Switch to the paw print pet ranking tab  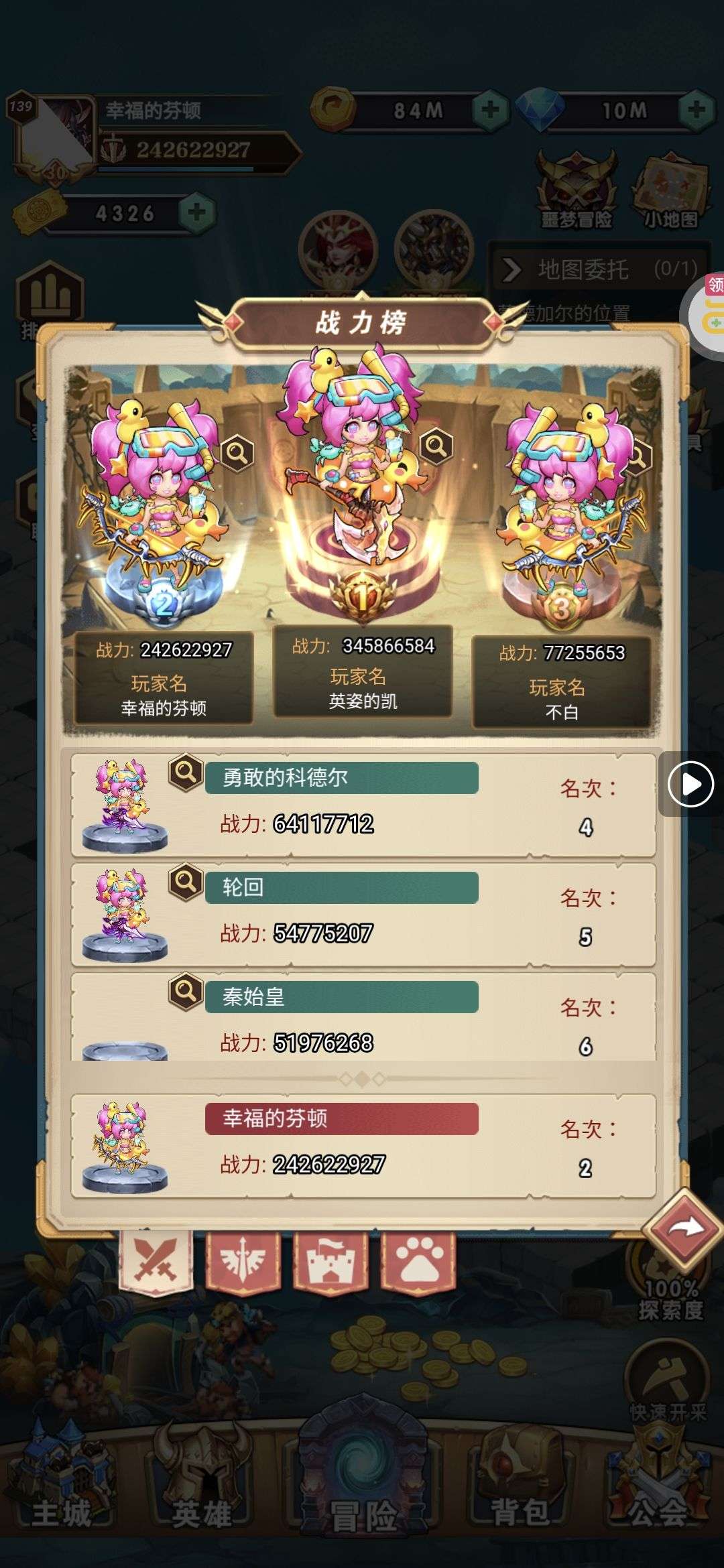[418, 1262]
